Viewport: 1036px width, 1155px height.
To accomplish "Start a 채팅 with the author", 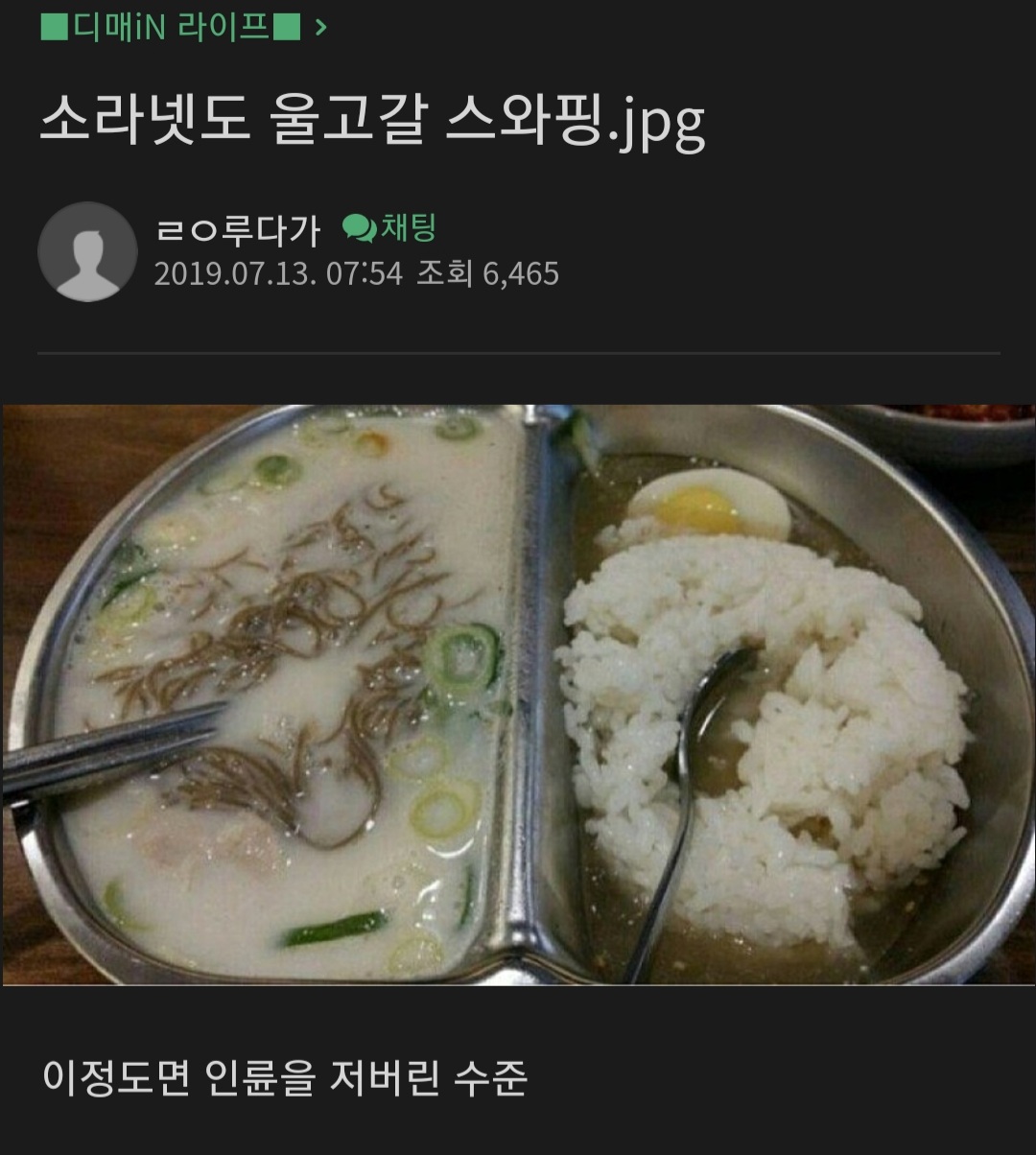I will click(390, 228).
